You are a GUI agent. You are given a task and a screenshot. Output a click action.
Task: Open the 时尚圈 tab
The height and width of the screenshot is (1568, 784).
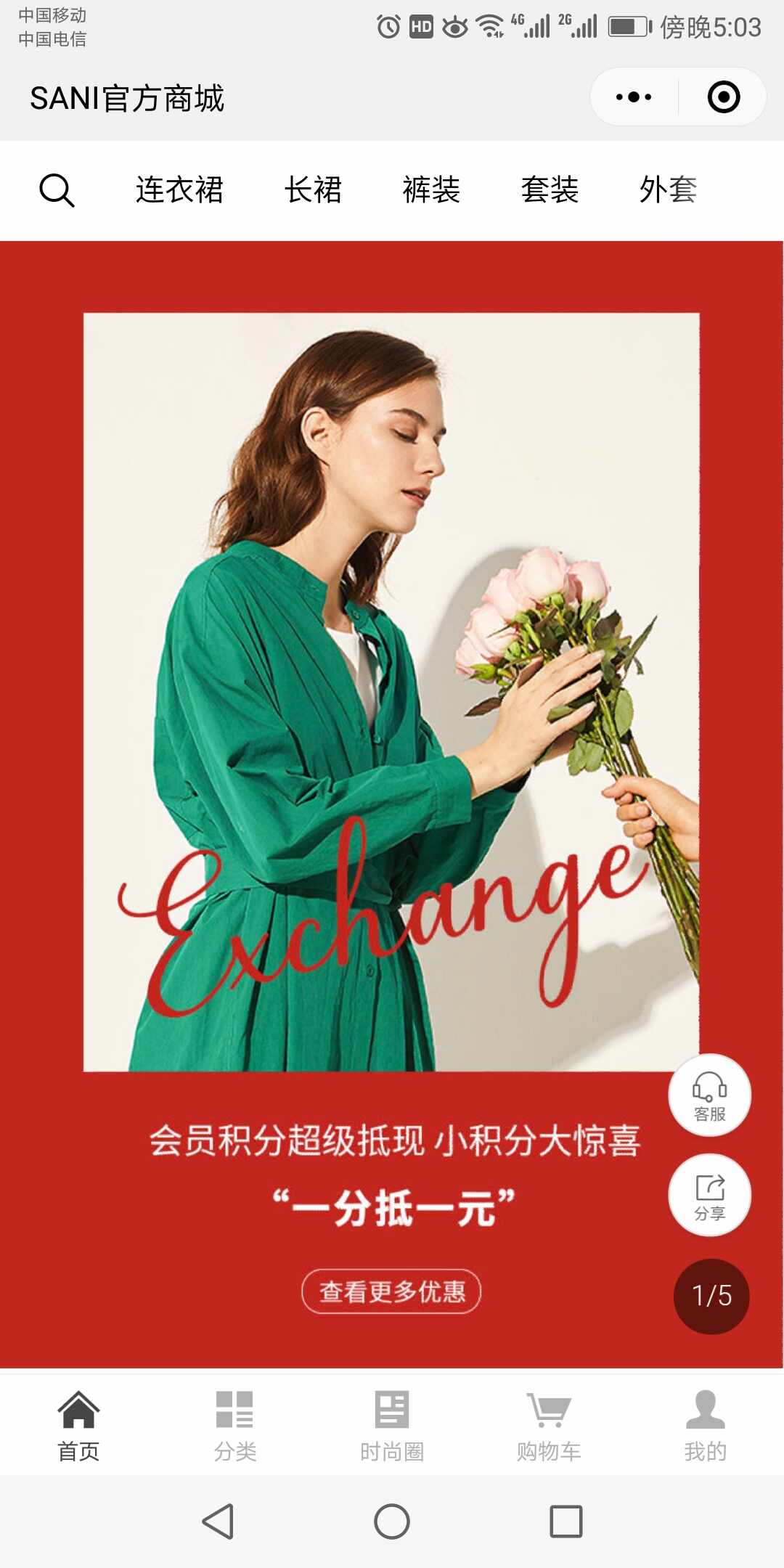click(x=392, y=1426)
